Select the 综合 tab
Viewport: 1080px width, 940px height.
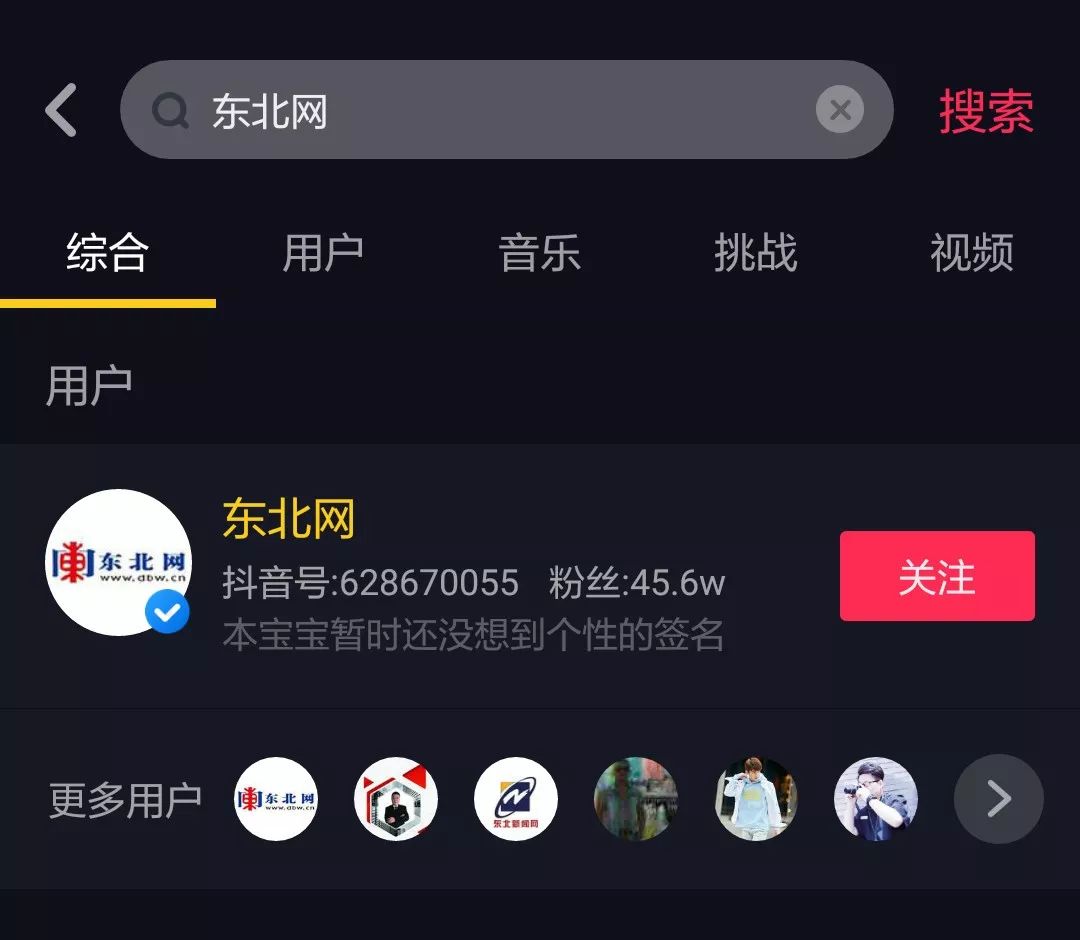[108, 254]
